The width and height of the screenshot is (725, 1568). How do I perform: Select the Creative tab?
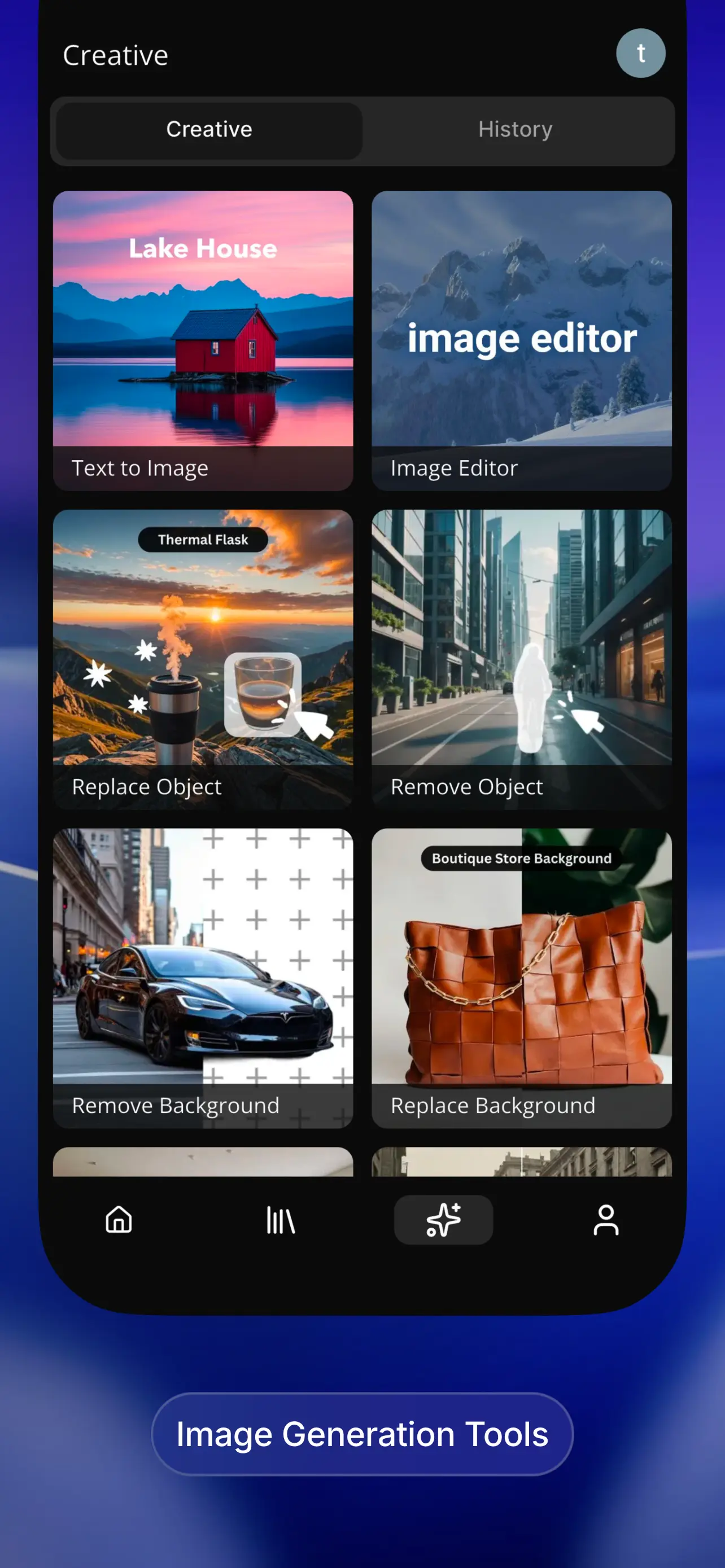(x=209, y=129)
